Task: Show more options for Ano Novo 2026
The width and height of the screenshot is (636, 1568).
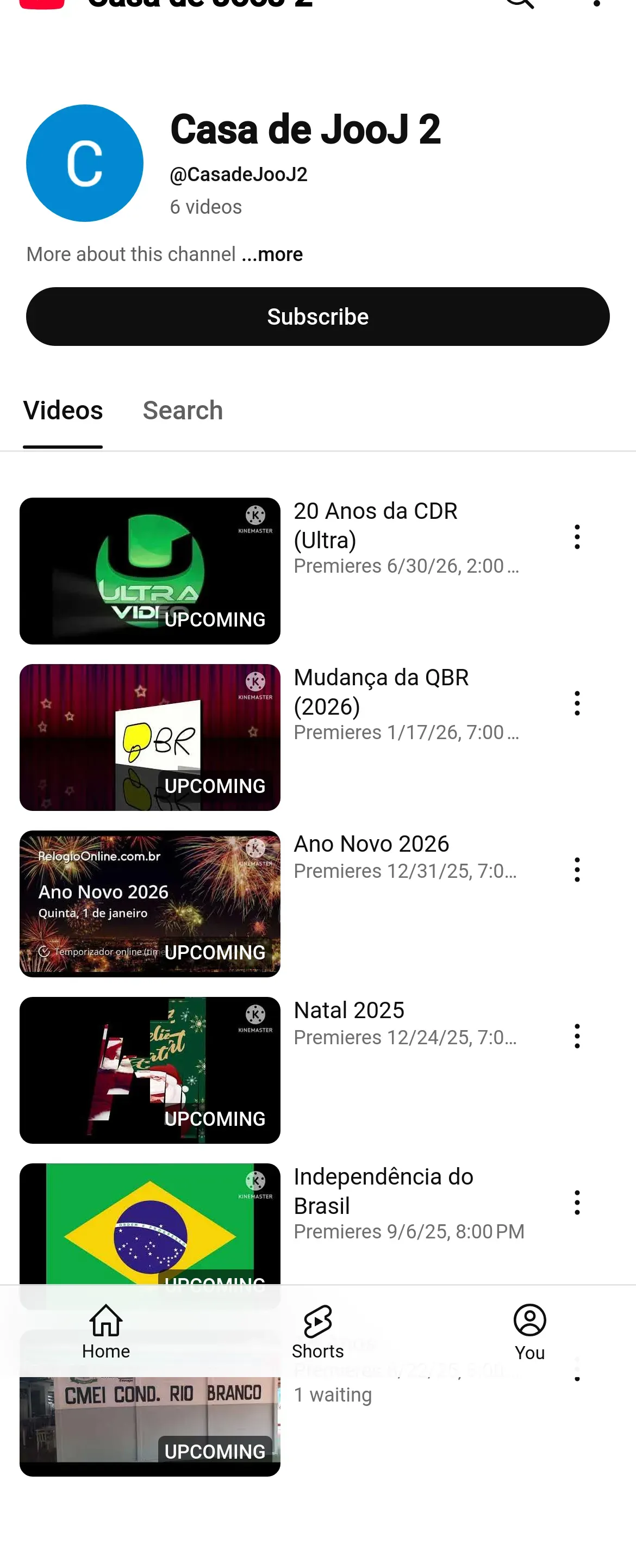Action: coord(577,870)
